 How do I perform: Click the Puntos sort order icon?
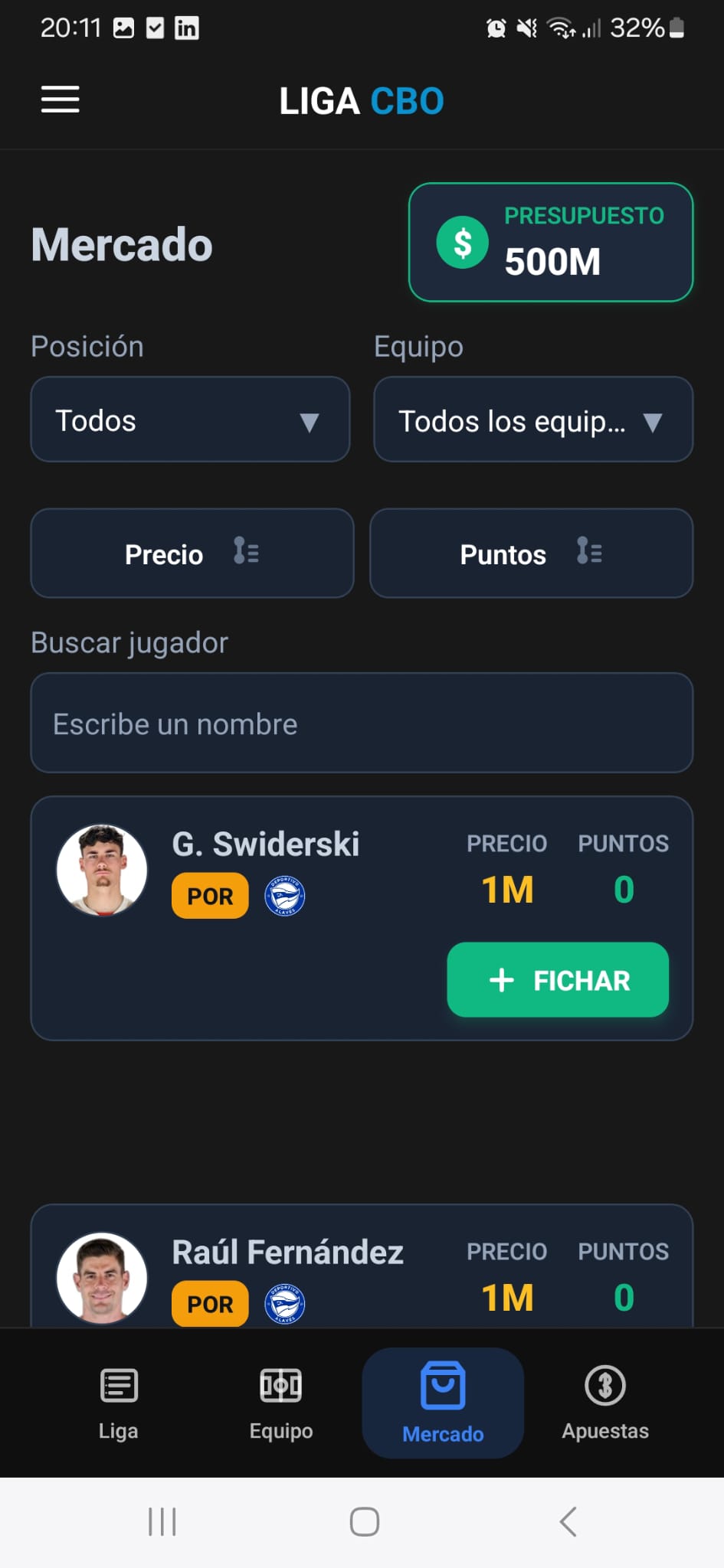coord(590,553)
